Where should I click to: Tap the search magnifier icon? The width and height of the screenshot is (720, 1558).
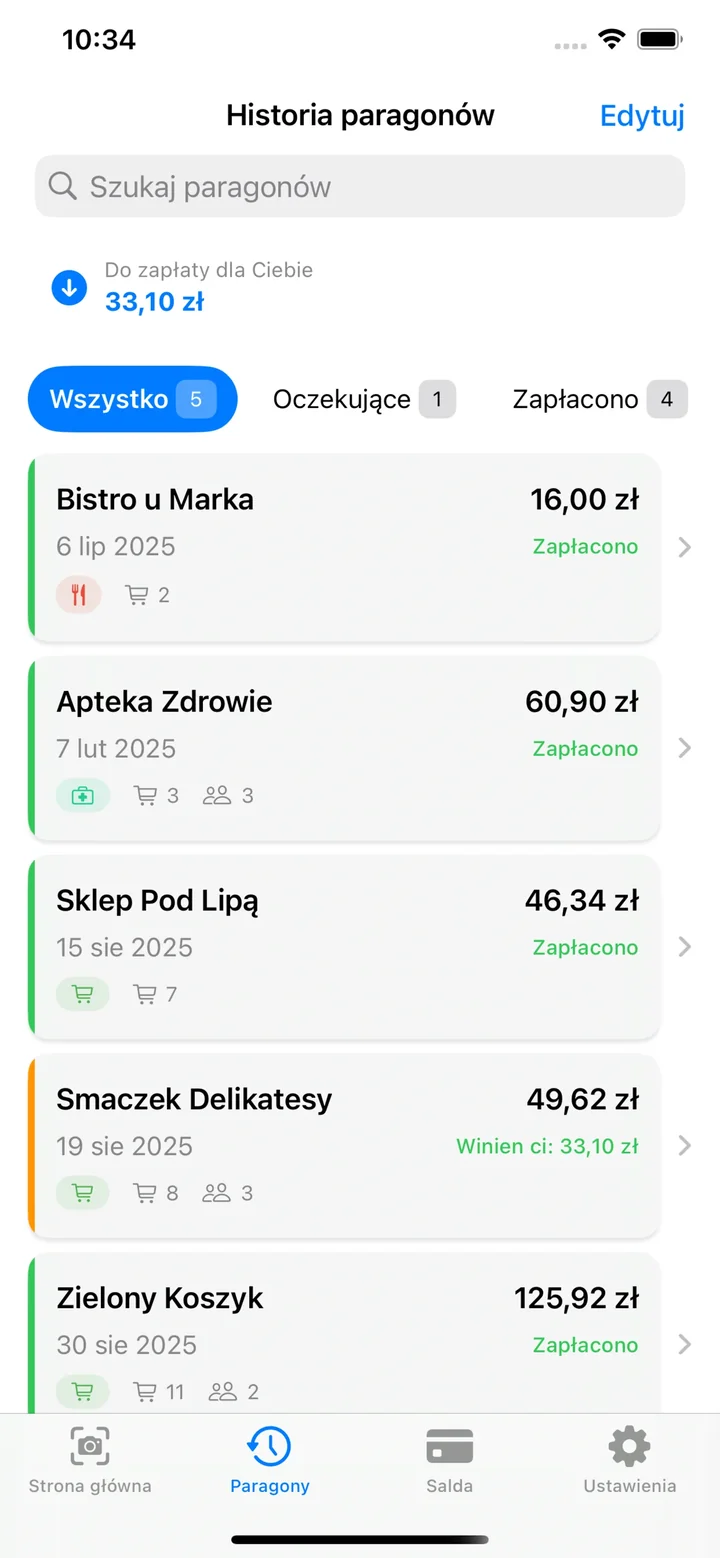[62, 186]
